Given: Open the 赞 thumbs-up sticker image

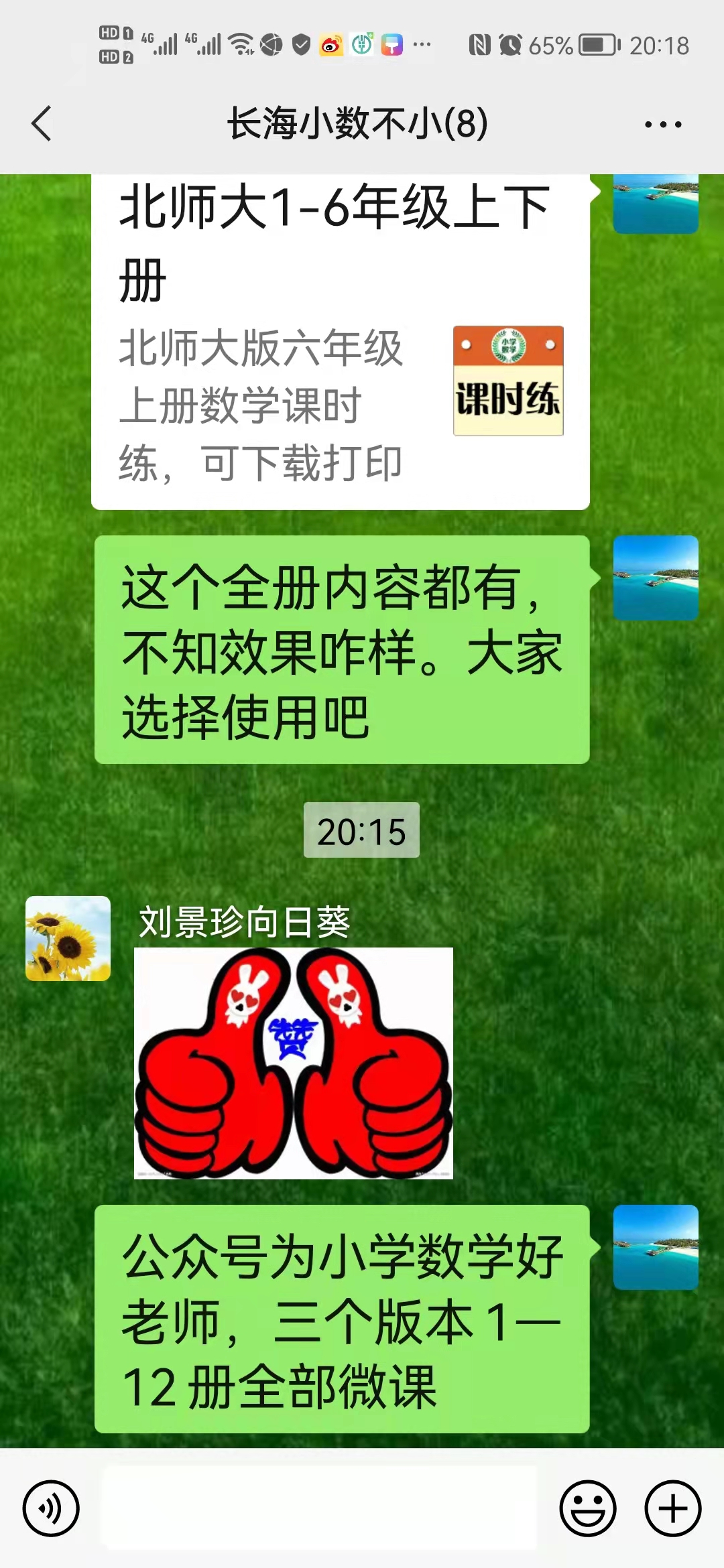Looking at the screenshot, I should click(x=294, y=1063).
